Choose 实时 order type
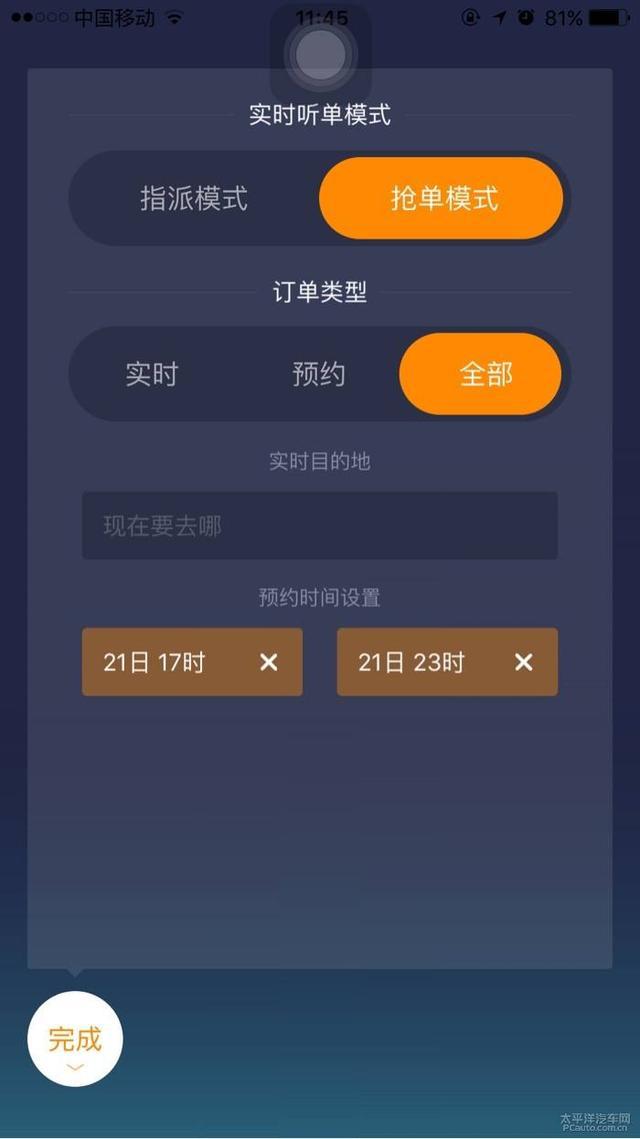Screen dimensions: 640x1139 tap(152, 374)
